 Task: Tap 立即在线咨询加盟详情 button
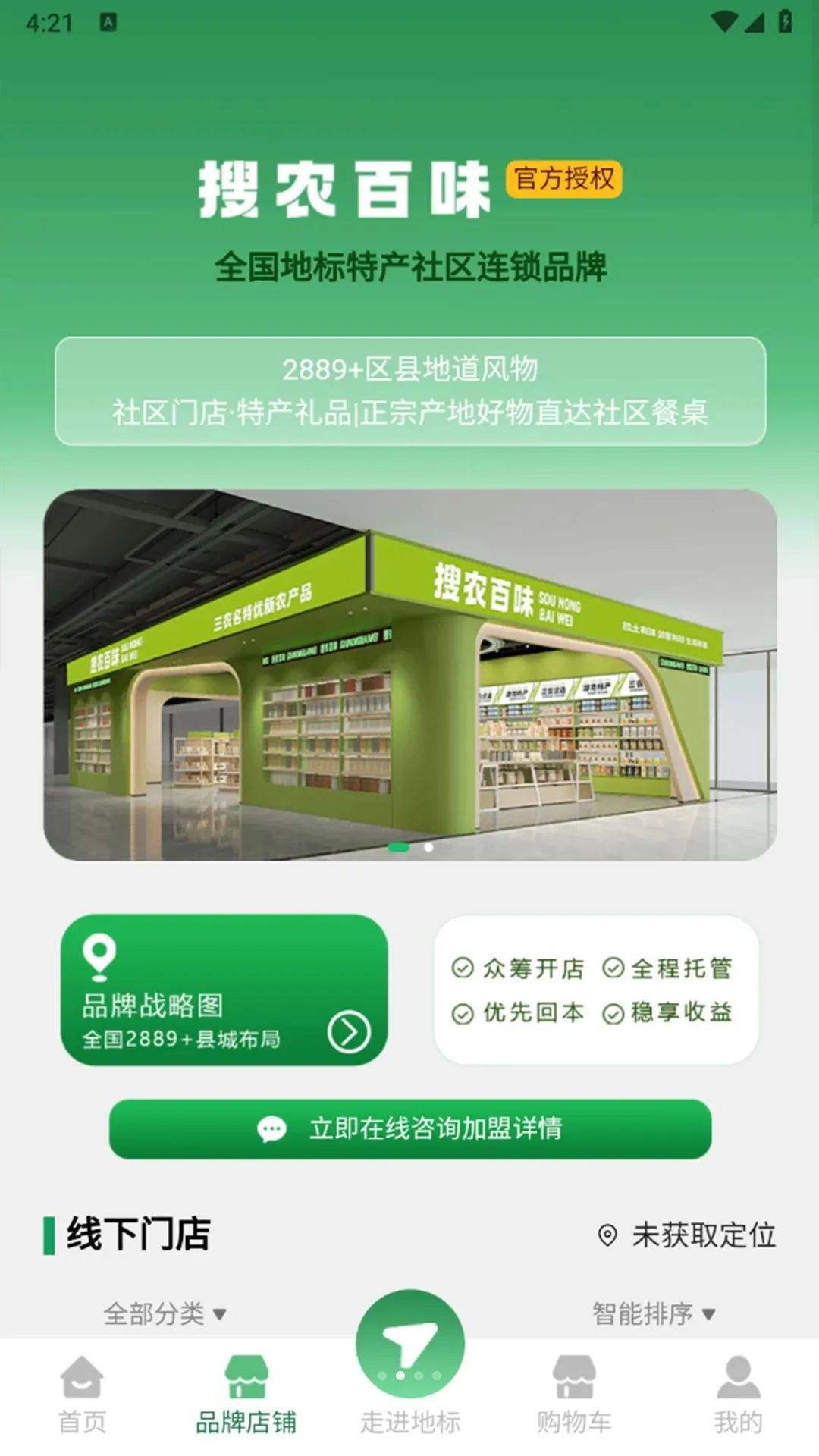coord(410,1129)
